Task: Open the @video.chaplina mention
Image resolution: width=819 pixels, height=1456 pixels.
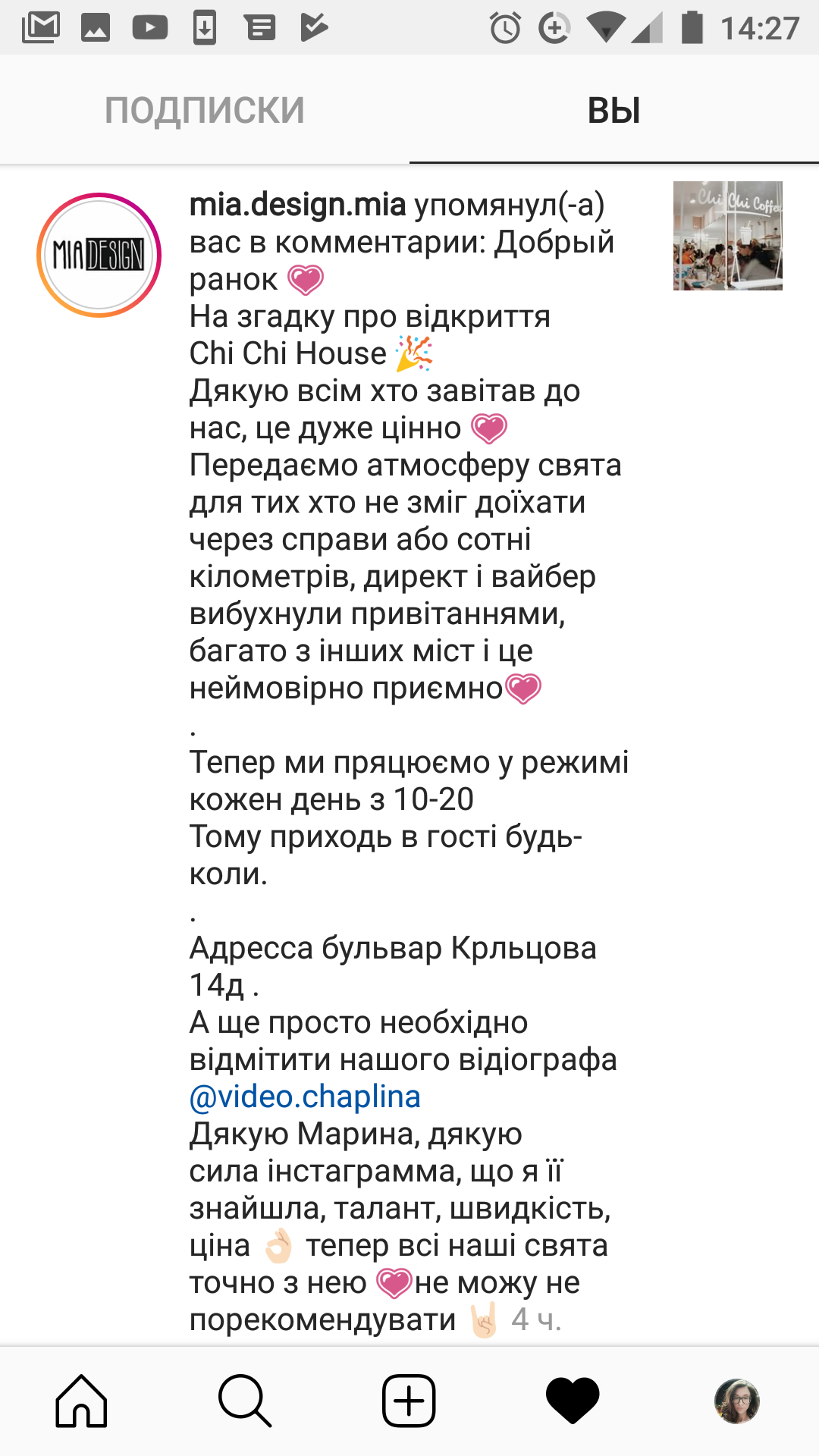Action: click(305, 1097)
